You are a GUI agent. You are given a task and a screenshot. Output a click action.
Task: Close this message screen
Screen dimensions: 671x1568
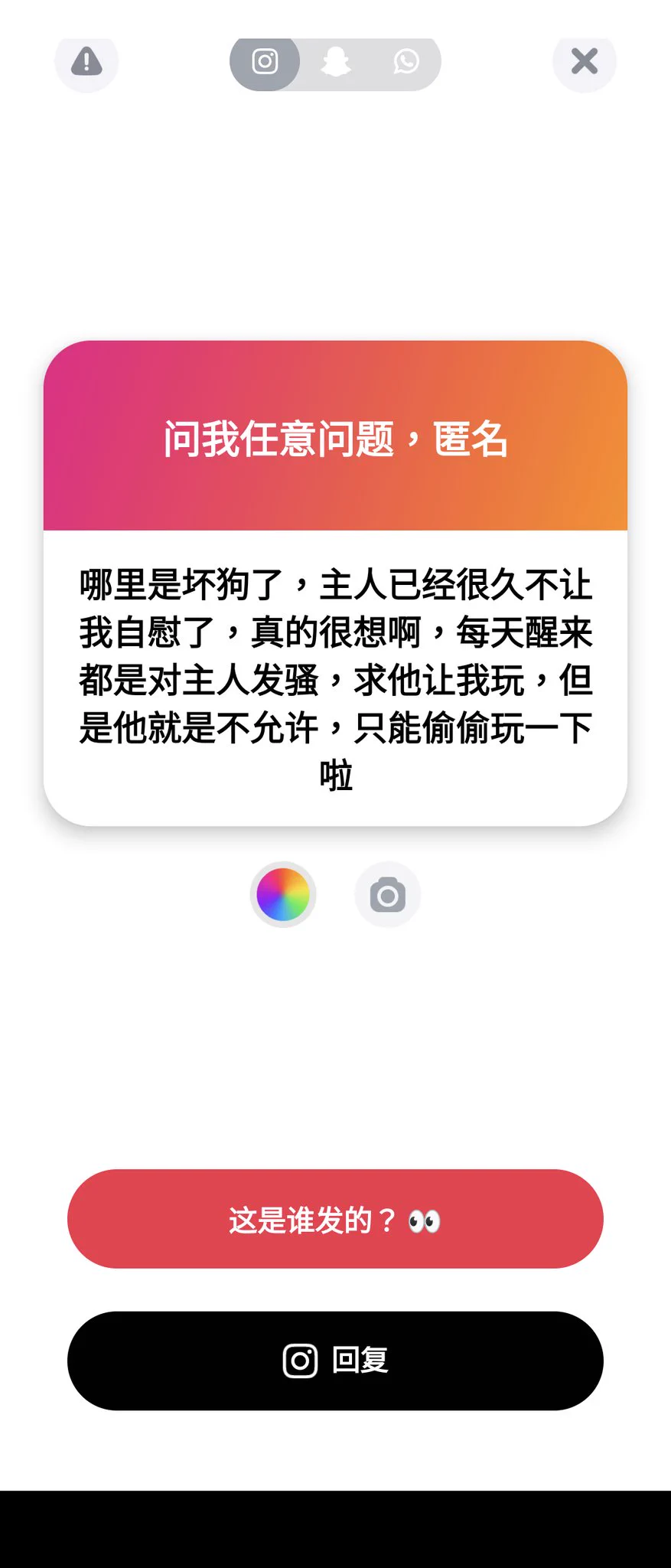point(585,61)
